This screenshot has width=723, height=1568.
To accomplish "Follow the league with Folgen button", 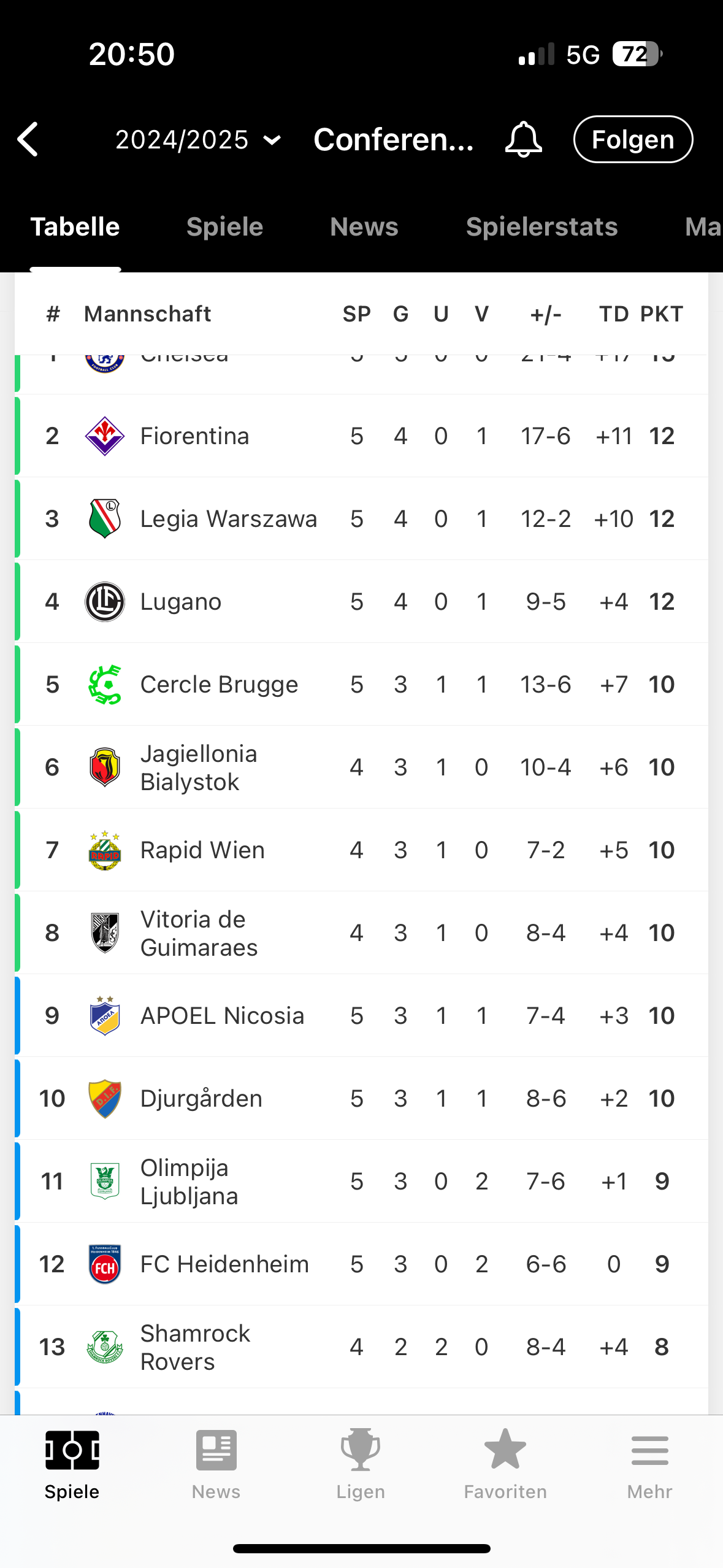I will click(x=633, y=139).
